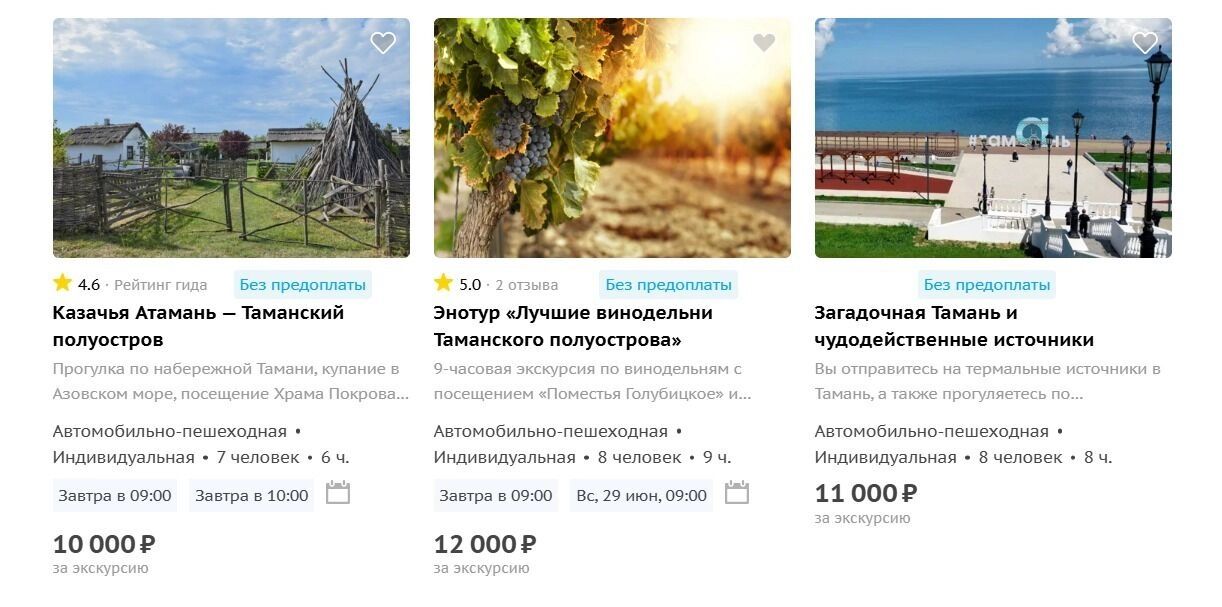Open the Загадочная Тамань seafront photo
Viewport: 1222px width, 607px height.
coord(993,138)
